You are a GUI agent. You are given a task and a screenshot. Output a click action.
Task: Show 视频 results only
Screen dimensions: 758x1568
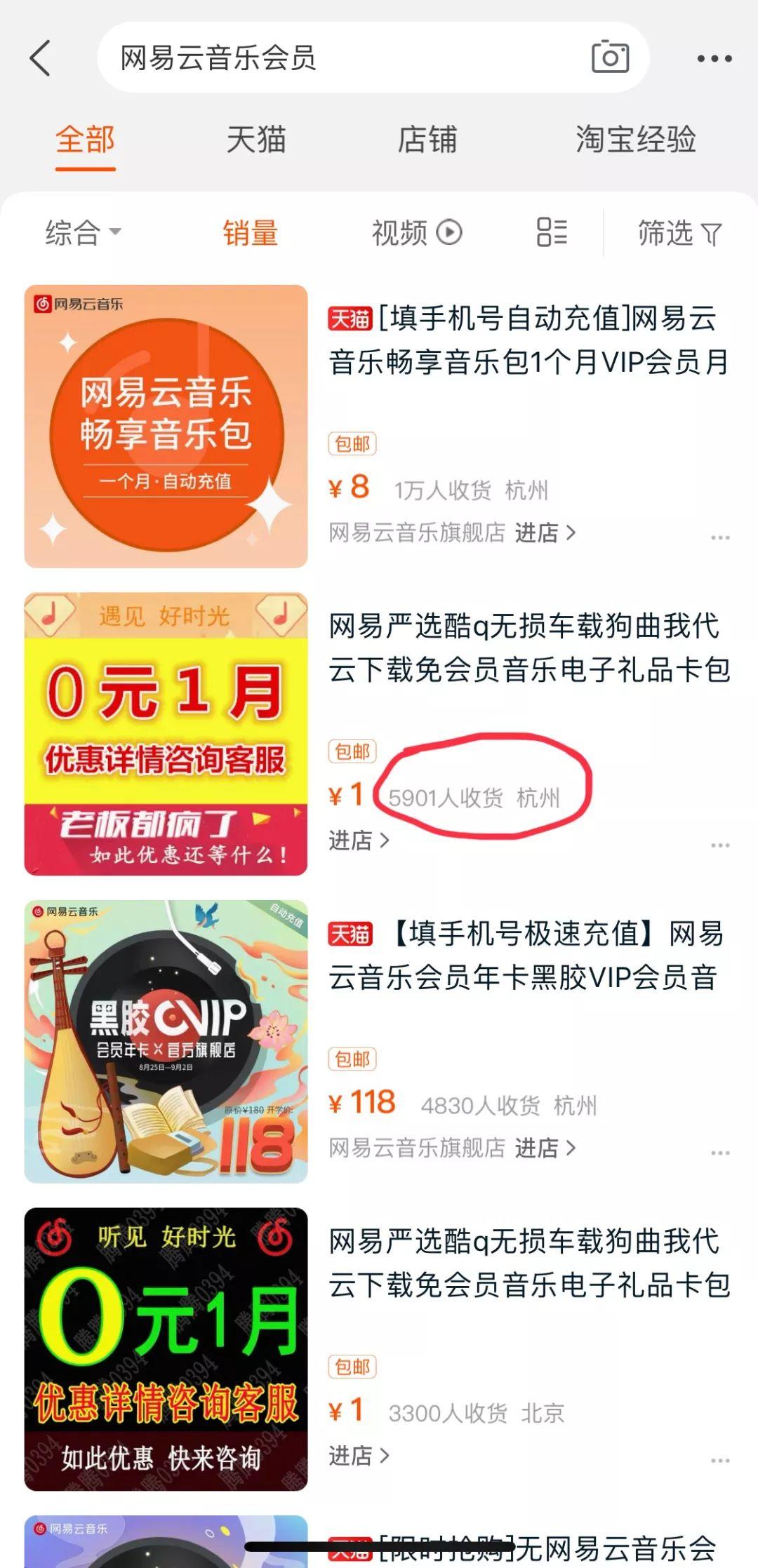pos(416,233)
